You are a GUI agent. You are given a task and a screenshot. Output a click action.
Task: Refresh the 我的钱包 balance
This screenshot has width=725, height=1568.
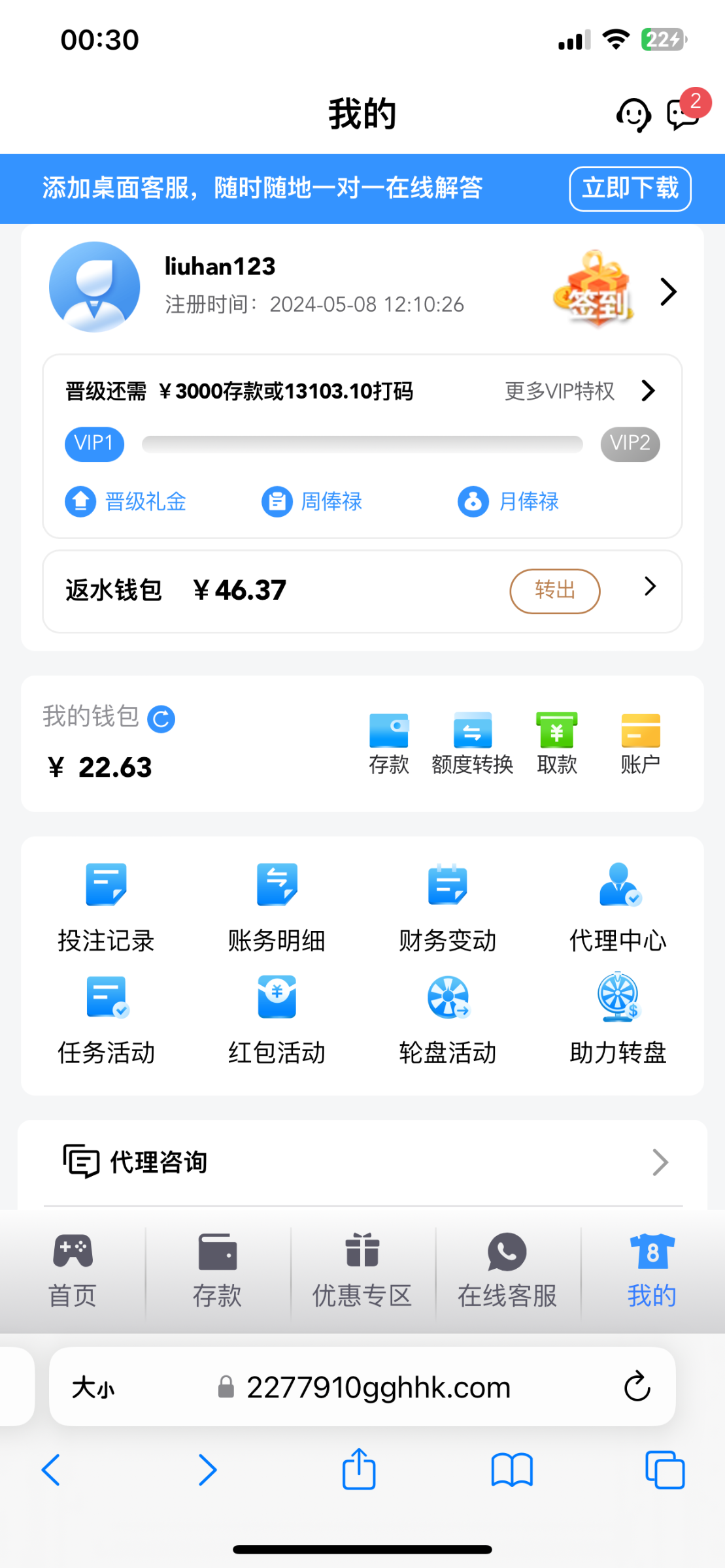point(161,719)
